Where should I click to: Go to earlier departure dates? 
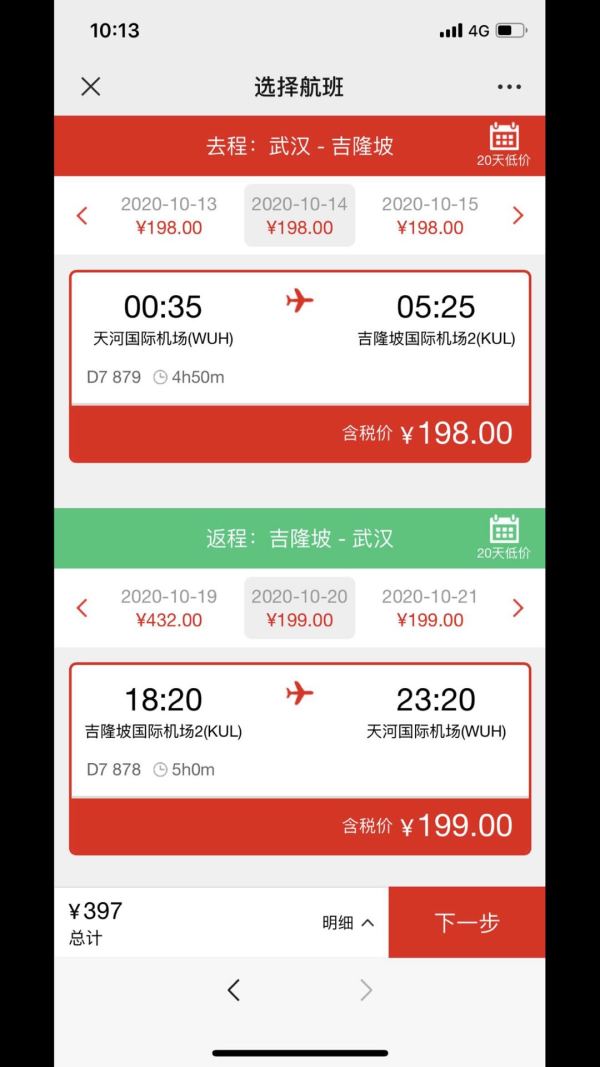tap(82, 216)
